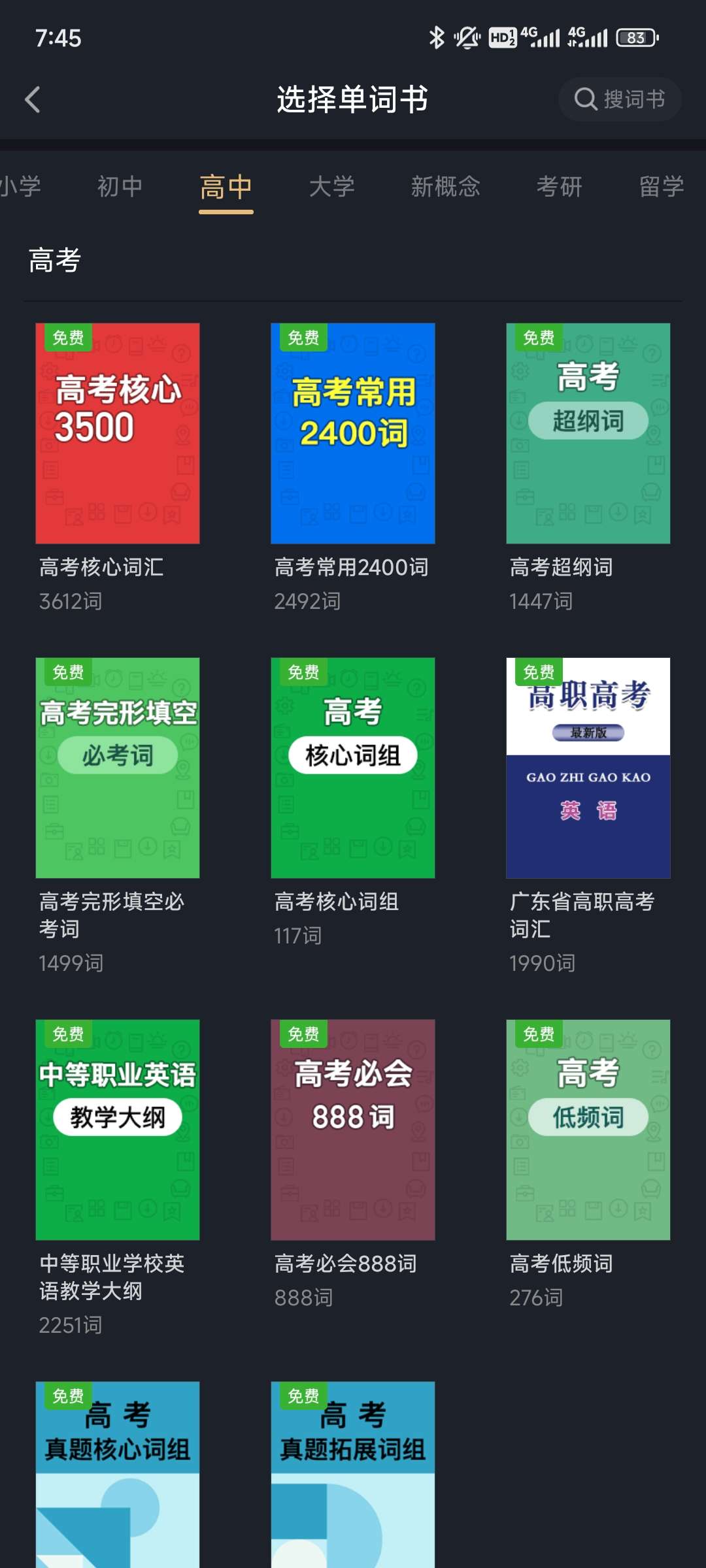
Task: Select the 高考超纲词 word book
Action: click(588, 433)
